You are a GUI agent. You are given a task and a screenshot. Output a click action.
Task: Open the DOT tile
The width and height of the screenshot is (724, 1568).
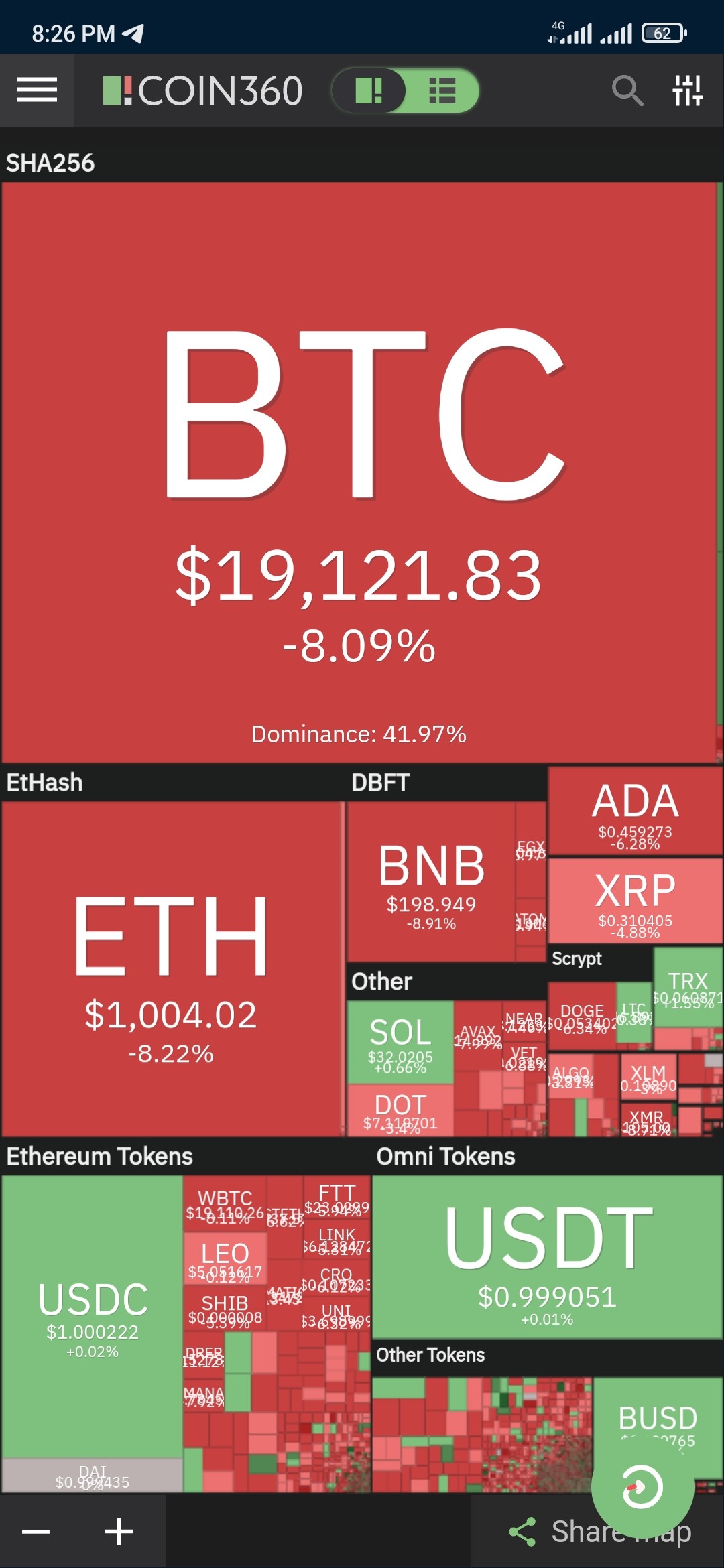tap(400, 1110)
